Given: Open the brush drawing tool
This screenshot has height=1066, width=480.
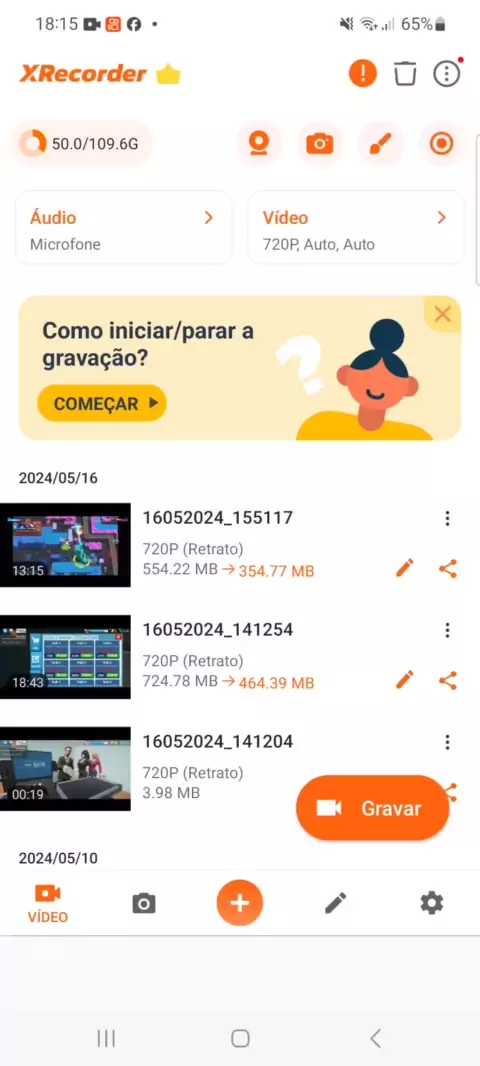Looking at the screenshot, I should coord(381,143).
